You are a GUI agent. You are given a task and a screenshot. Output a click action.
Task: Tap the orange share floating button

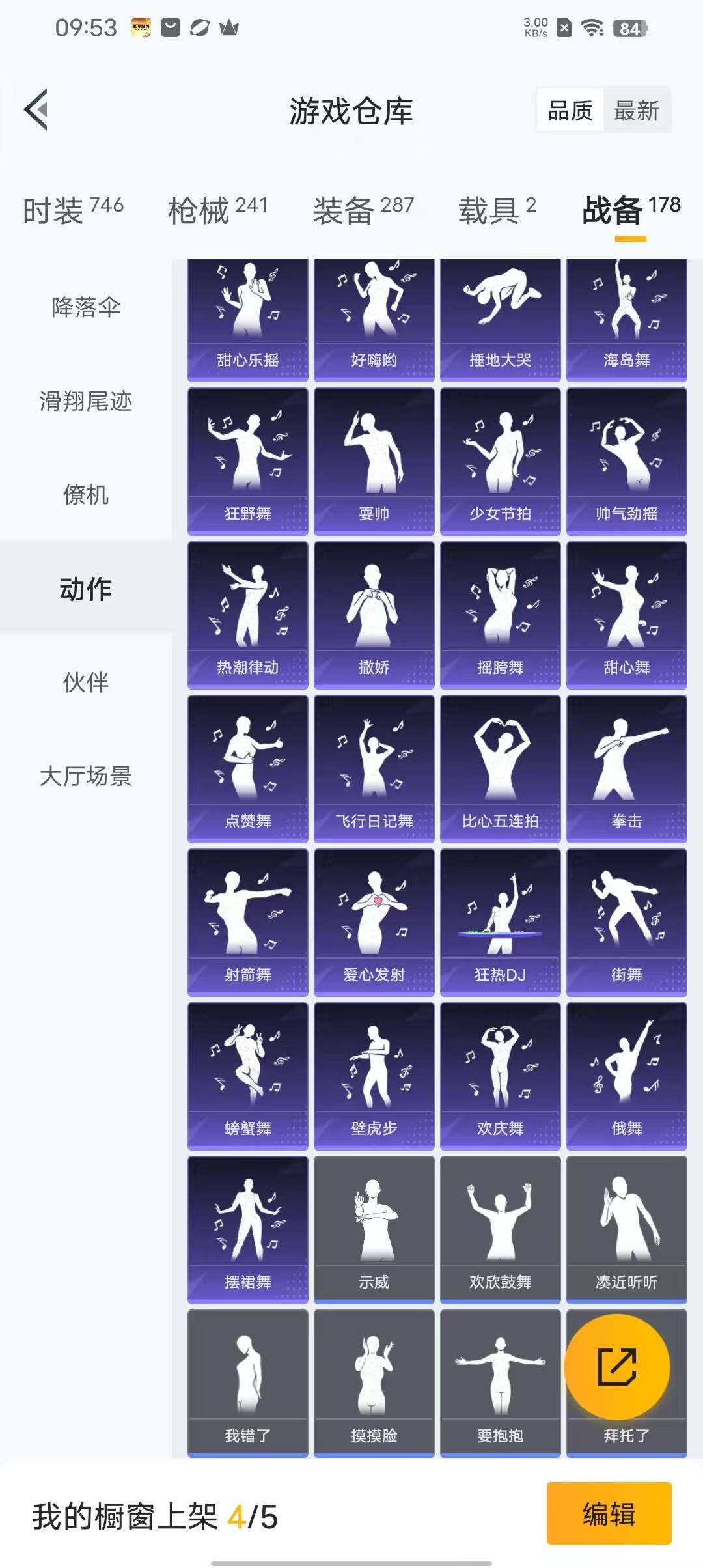616,1366
